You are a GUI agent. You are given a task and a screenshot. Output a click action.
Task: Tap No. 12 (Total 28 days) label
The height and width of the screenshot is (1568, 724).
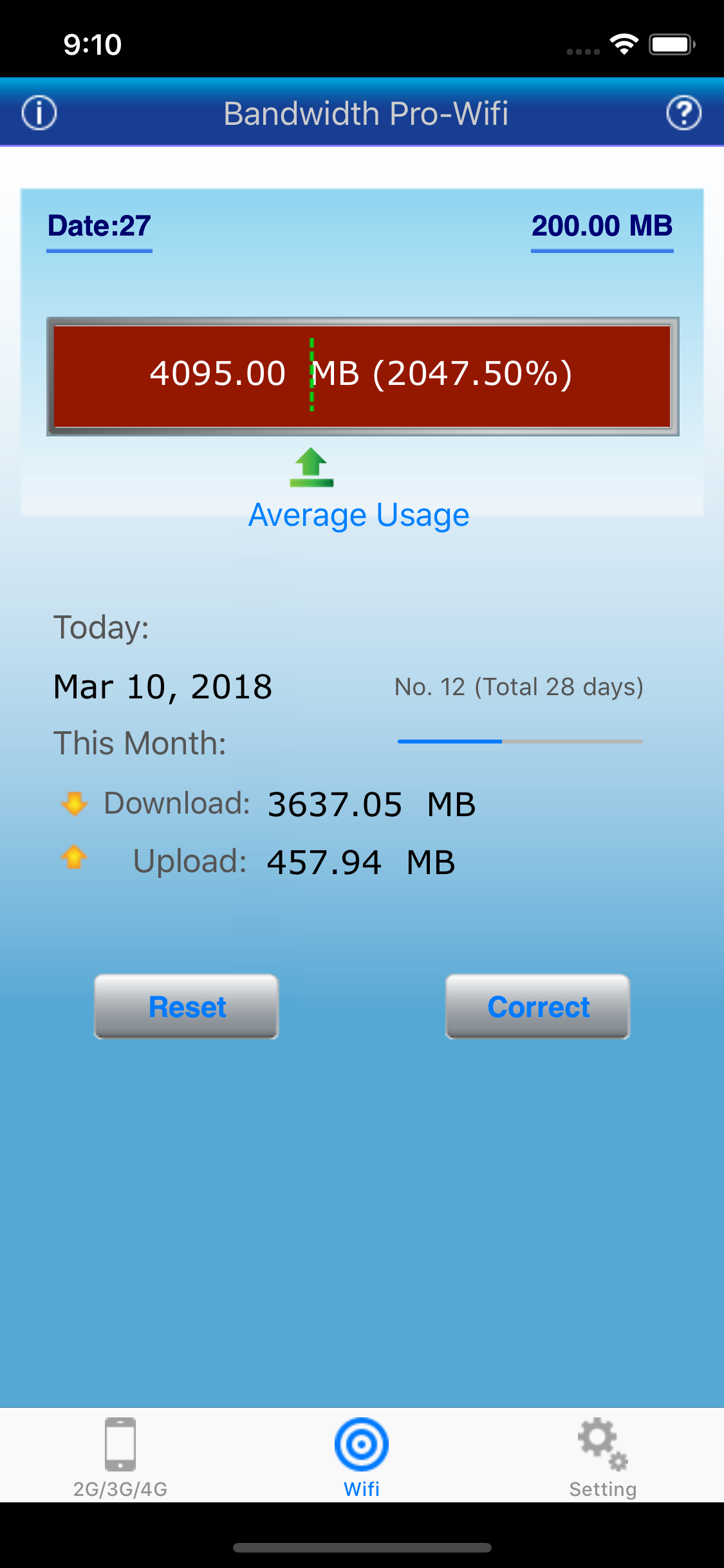[519, 686]
